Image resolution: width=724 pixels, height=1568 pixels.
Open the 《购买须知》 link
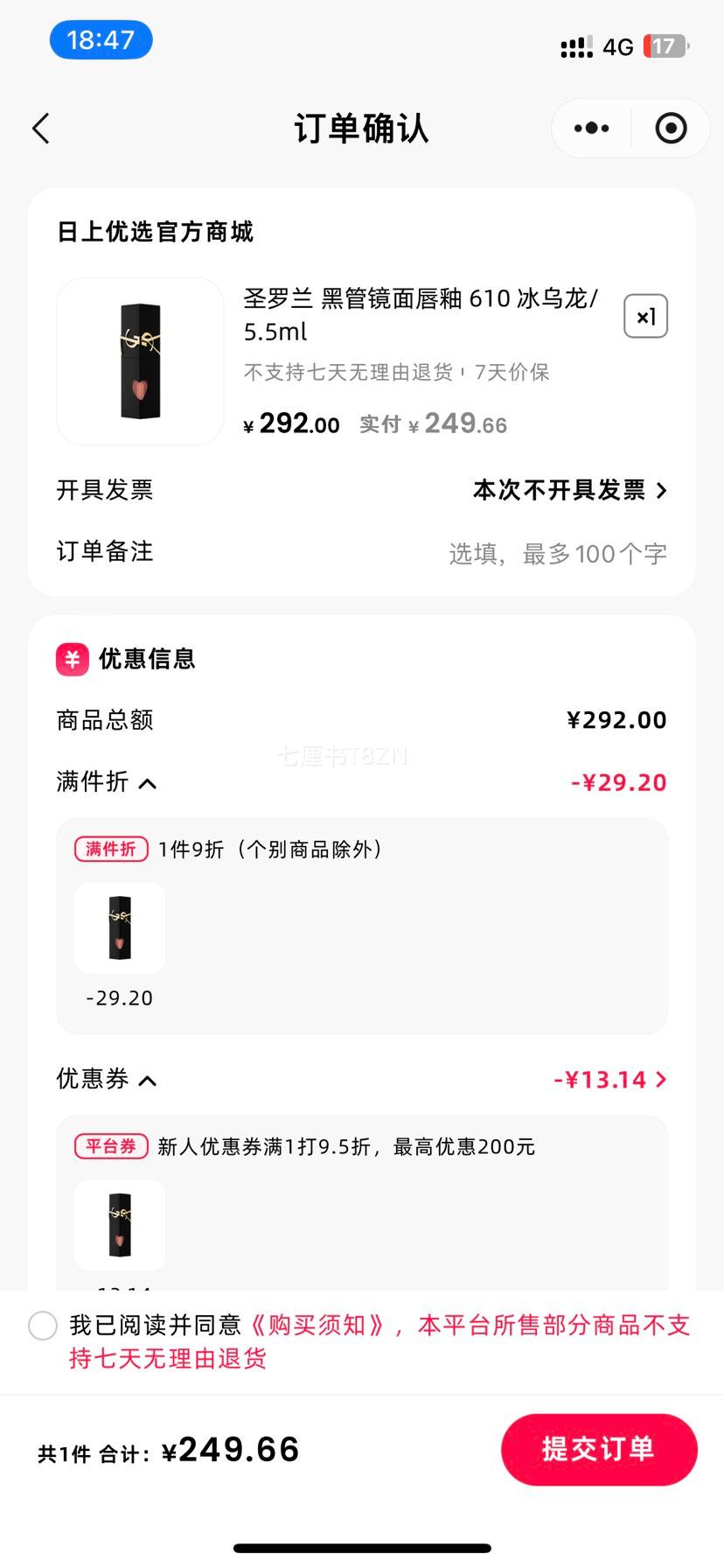coord(316,1326)
